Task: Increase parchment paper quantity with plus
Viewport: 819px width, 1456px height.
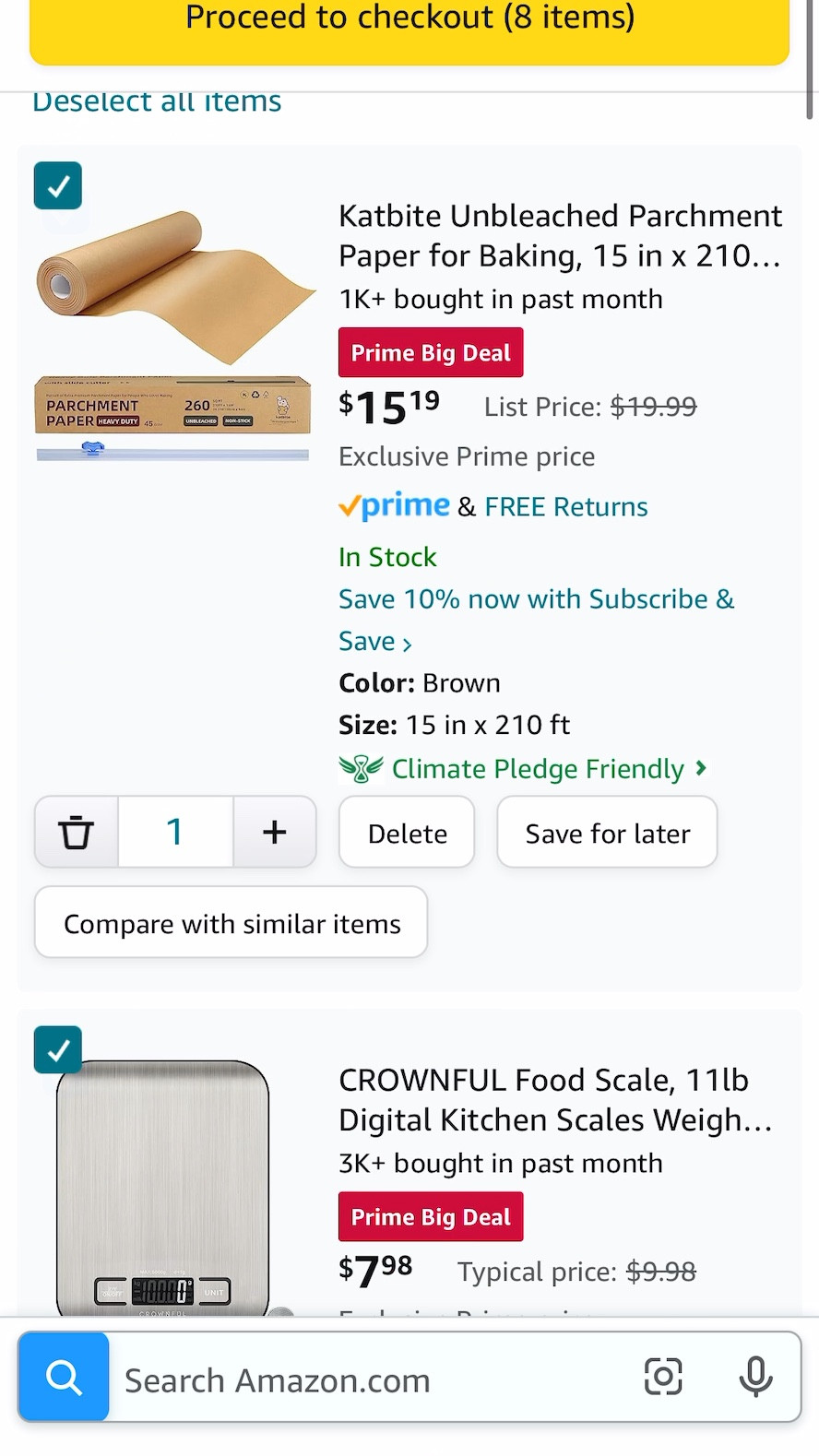Action: [274, 831]
